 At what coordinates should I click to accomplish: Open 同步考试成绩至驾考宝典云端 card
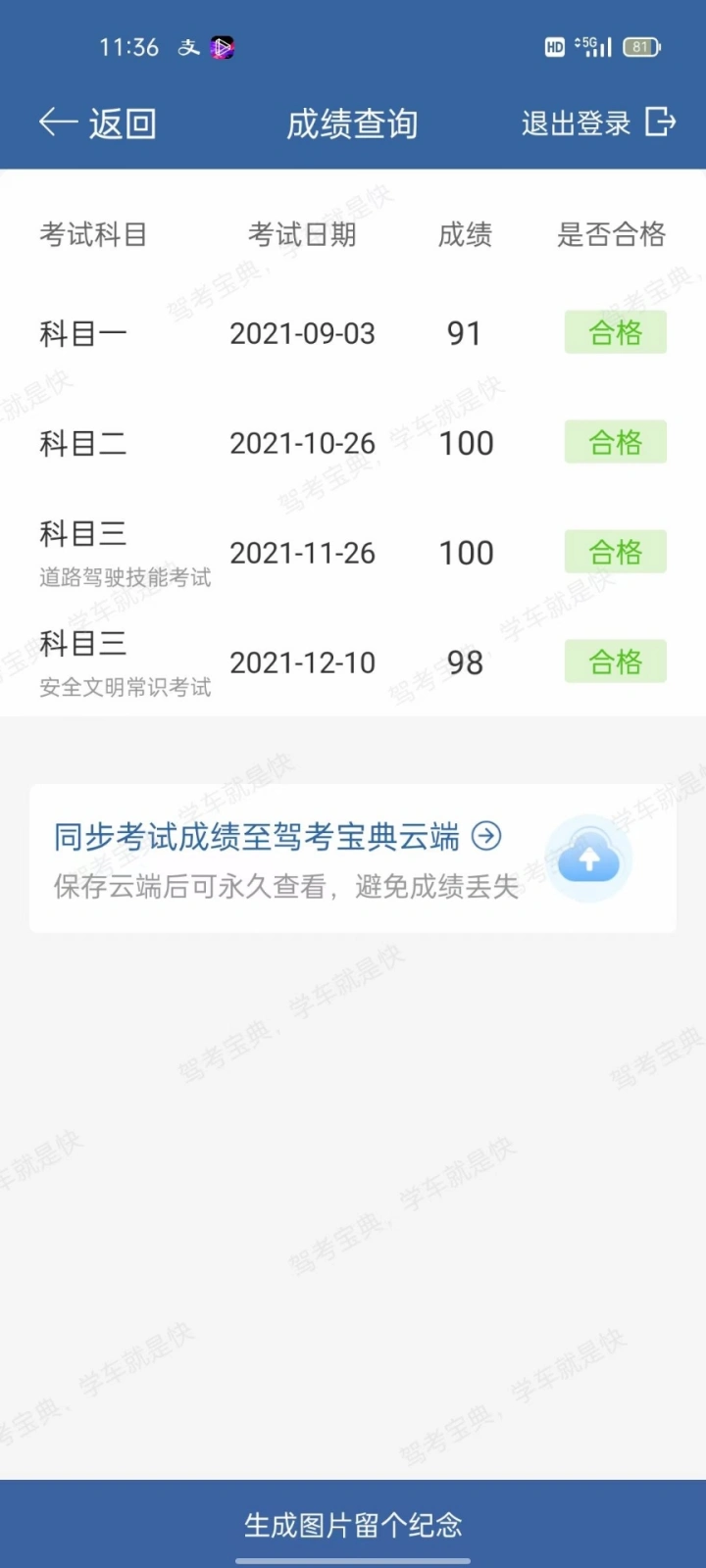pos(353,858)
